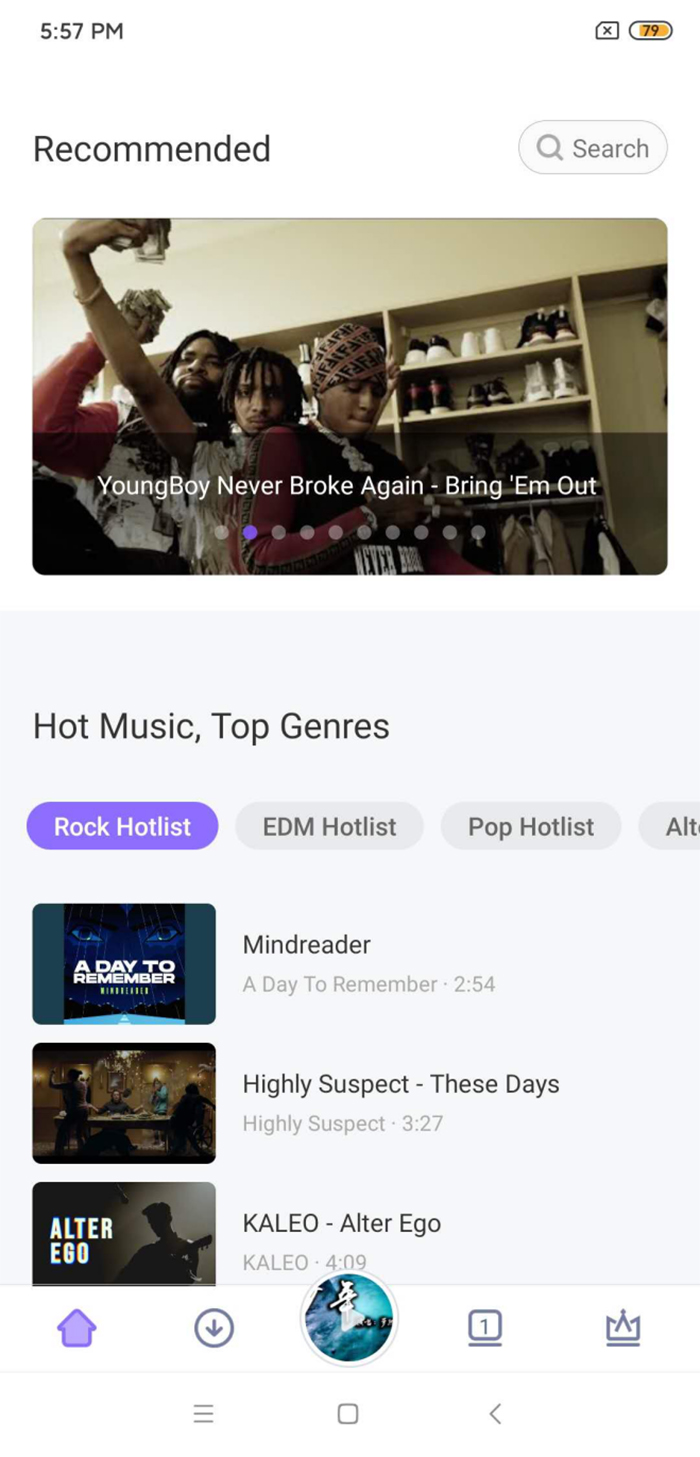The image size is (700, 1457).
Task: Play Highly Suspect - These Days
Action: pyautogui.click(x=400, y=1102)
